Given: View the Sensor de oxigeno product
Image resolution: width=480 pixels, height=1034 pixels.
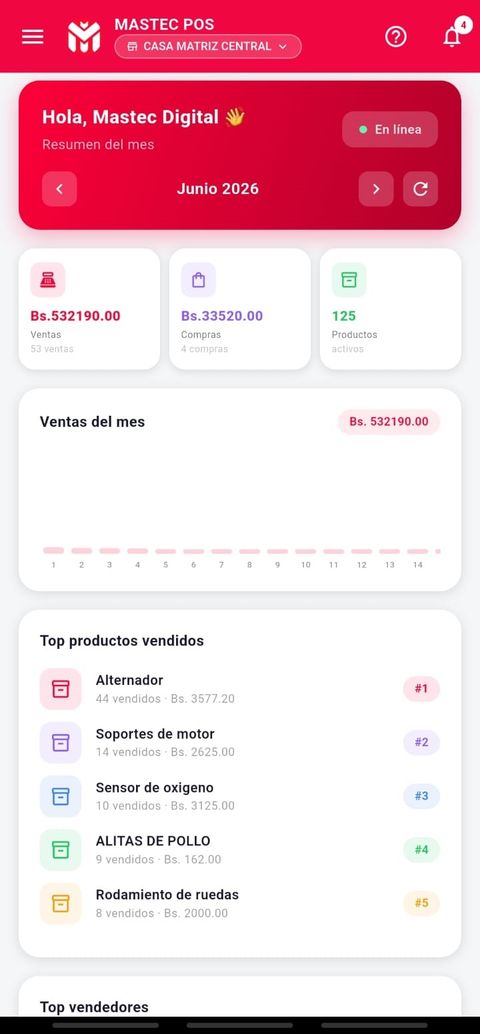Looking at the screenshot, I should point(240,797).
